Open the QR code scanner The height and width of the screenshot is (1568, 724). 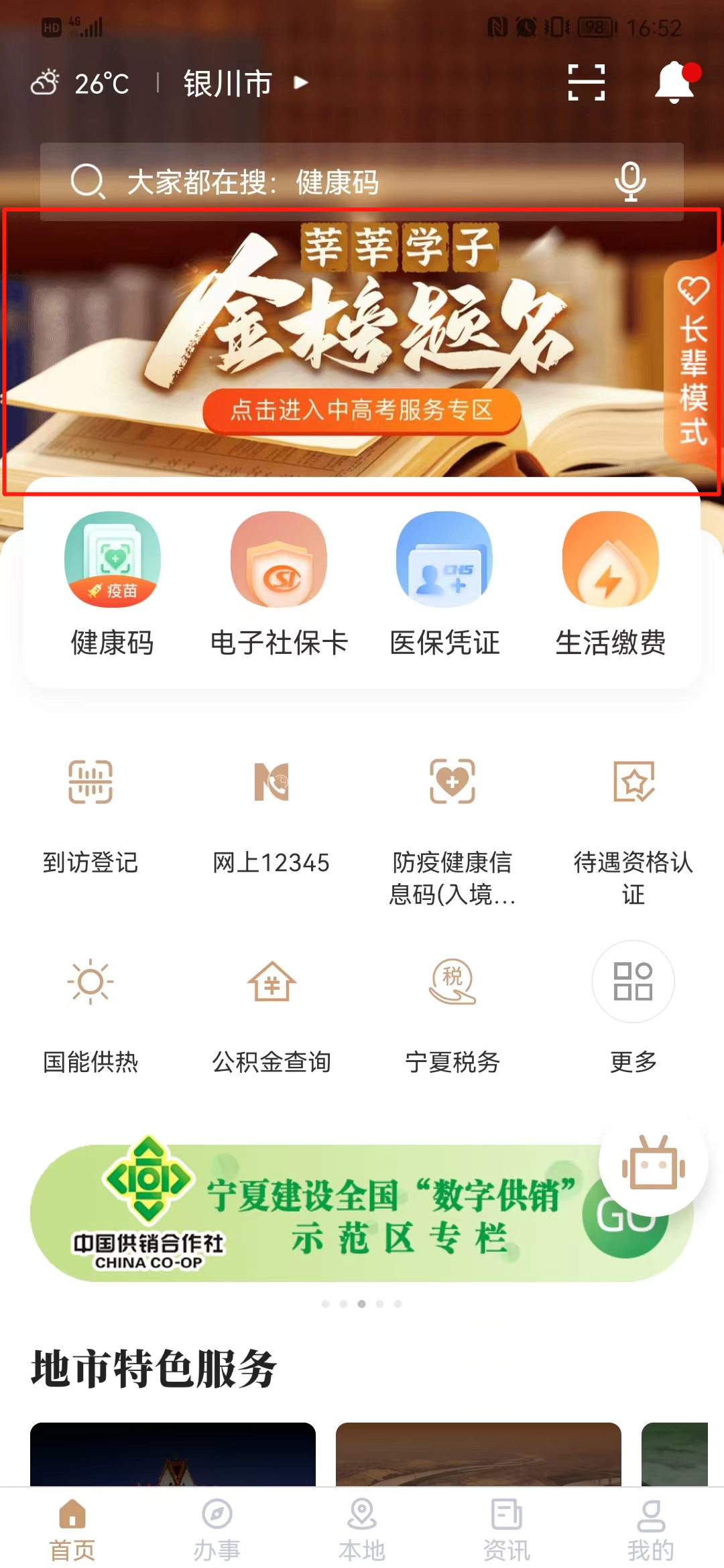pyautogui.click(x=586, y=83)
